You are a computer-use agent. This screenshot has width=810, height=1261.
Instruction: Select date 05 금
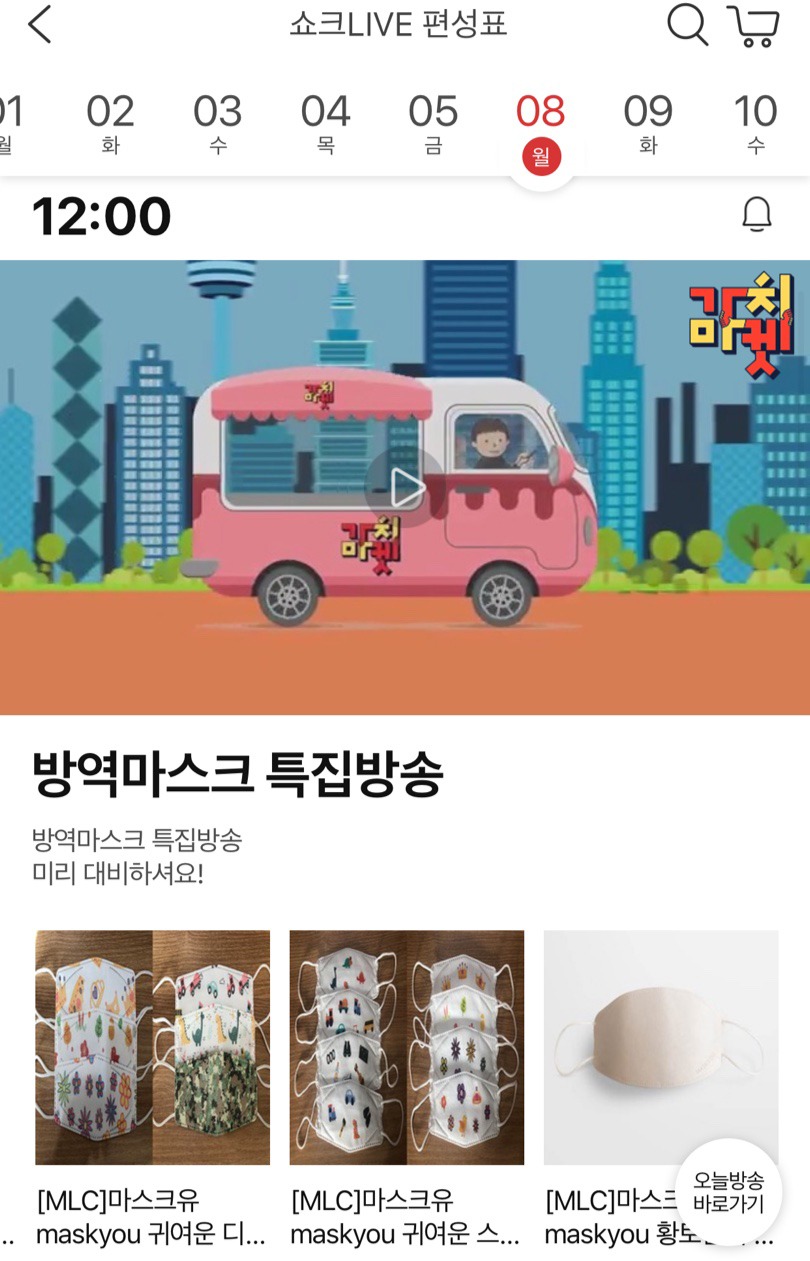433,123
